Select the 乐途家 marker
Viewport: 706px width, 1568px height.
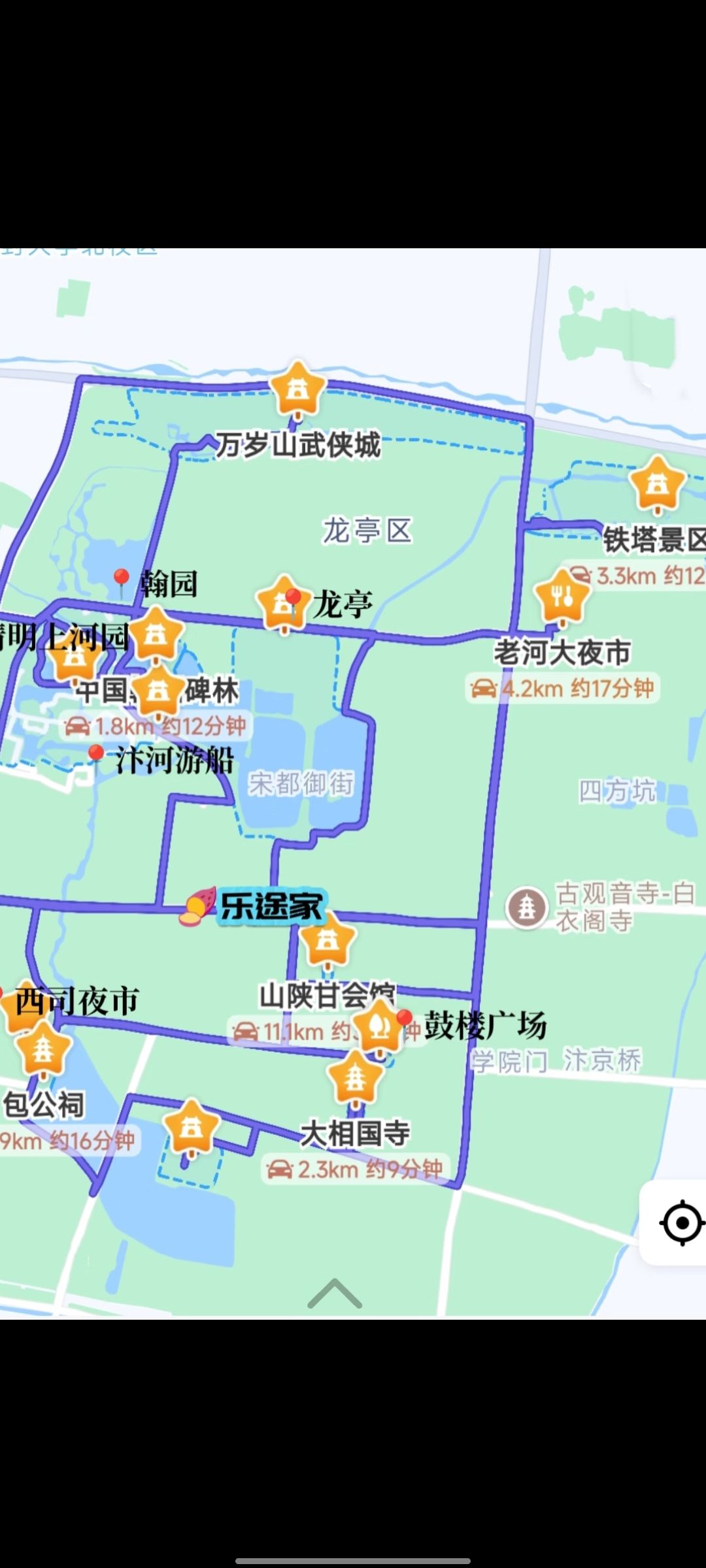(197, 906)
